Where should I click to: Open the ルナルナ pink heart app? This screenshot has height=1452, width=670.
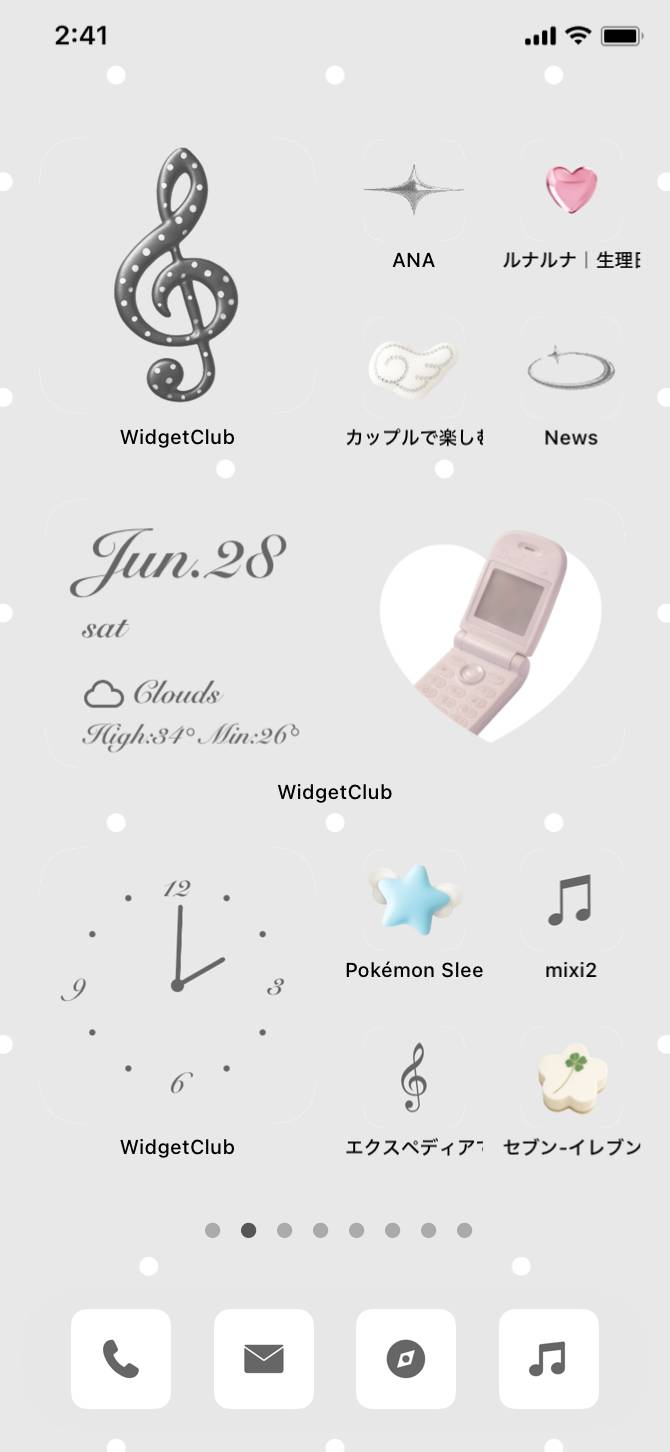point(571,190)
